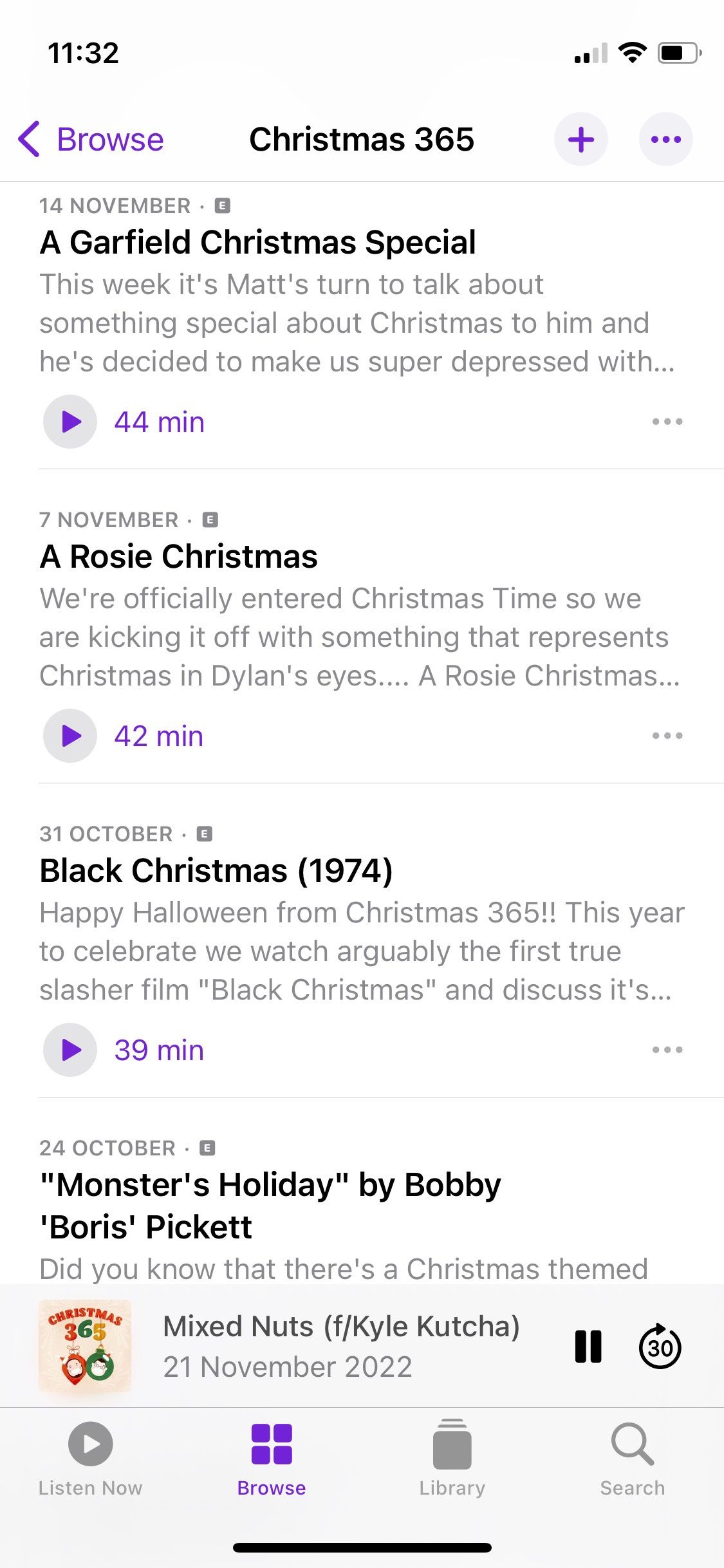The width and height of the screenshot is (724, 1568).
Task: Select the Browse tab
Action: pyautogui.click(x=272, y=1459)
